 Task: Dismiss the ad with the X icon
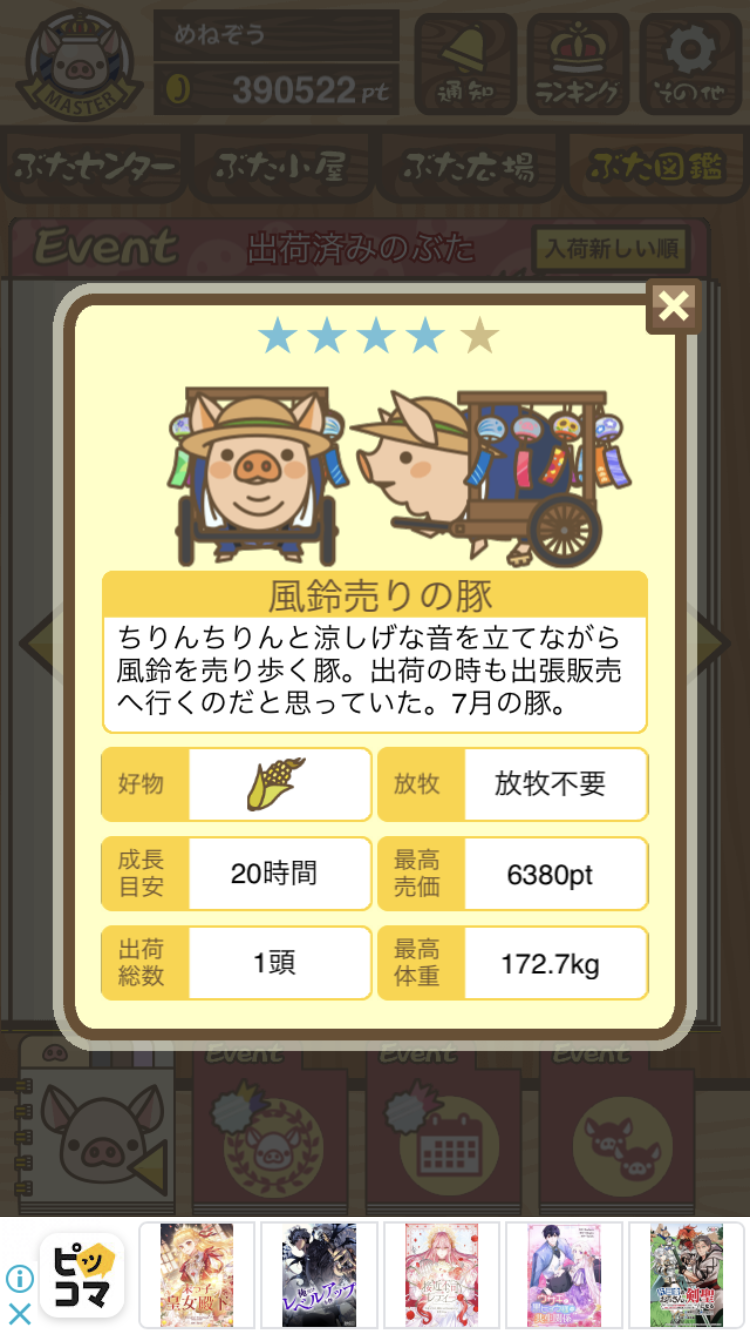click(x=19, y=1313)
